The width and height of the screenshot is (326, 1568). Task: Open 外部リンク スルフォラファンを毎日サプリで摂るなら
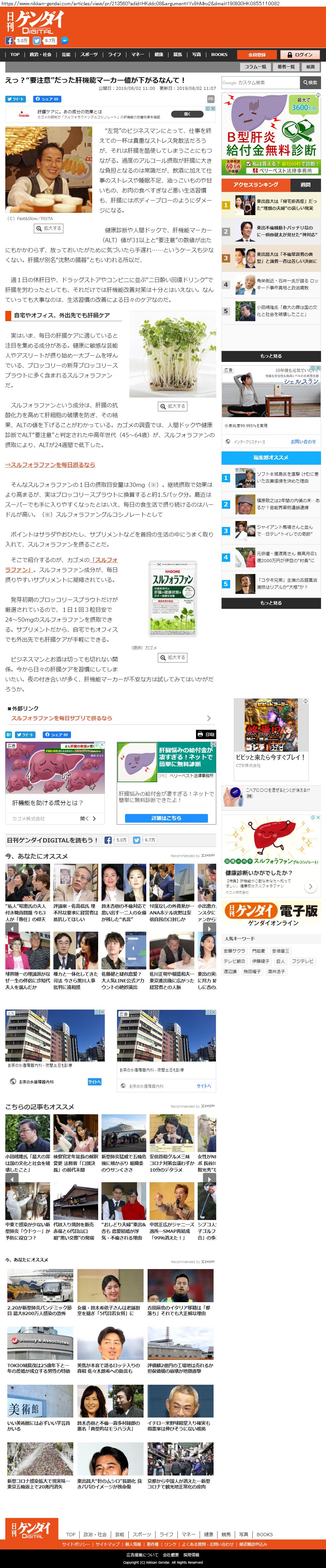62,718
